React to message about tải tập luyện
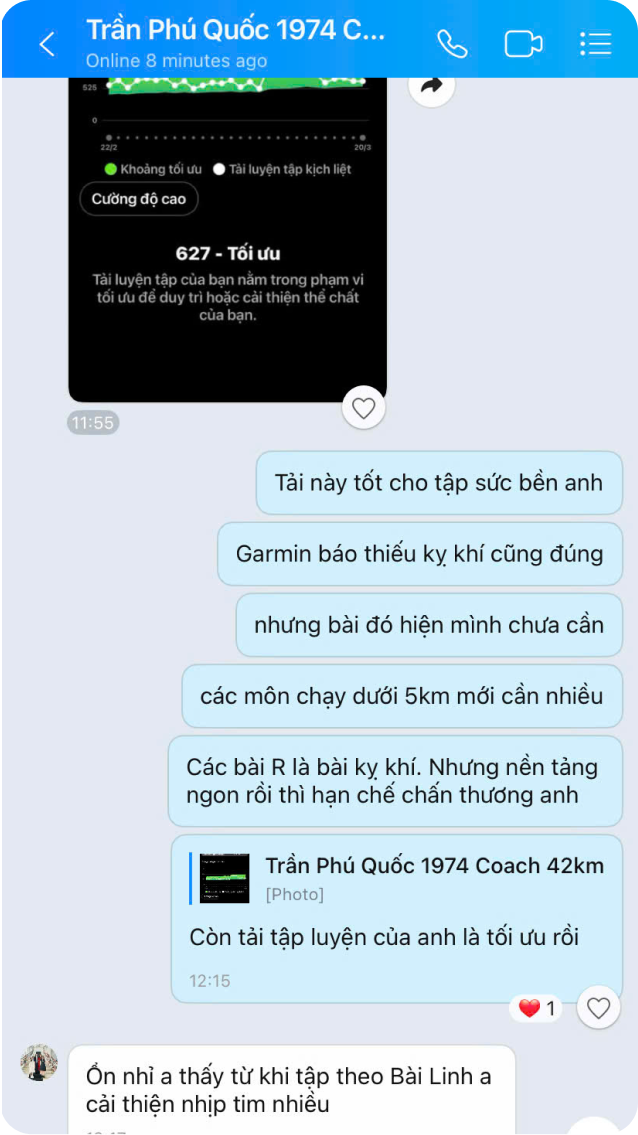This screenshot has height=1135, width=638. [x=598, y=1008]
